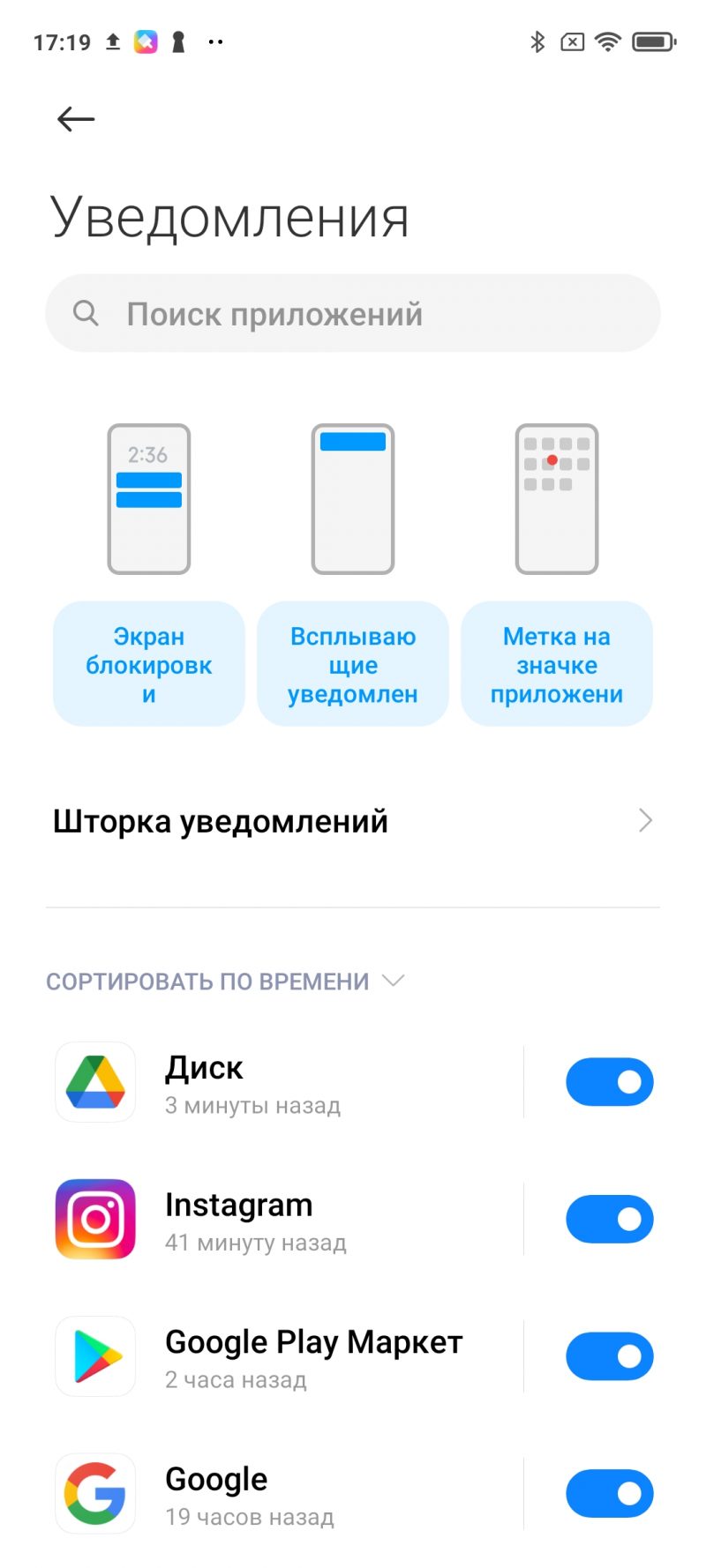This screenshot has width=706, height=1568.
Task: Click the search magnifier icon
Action: 86,313
